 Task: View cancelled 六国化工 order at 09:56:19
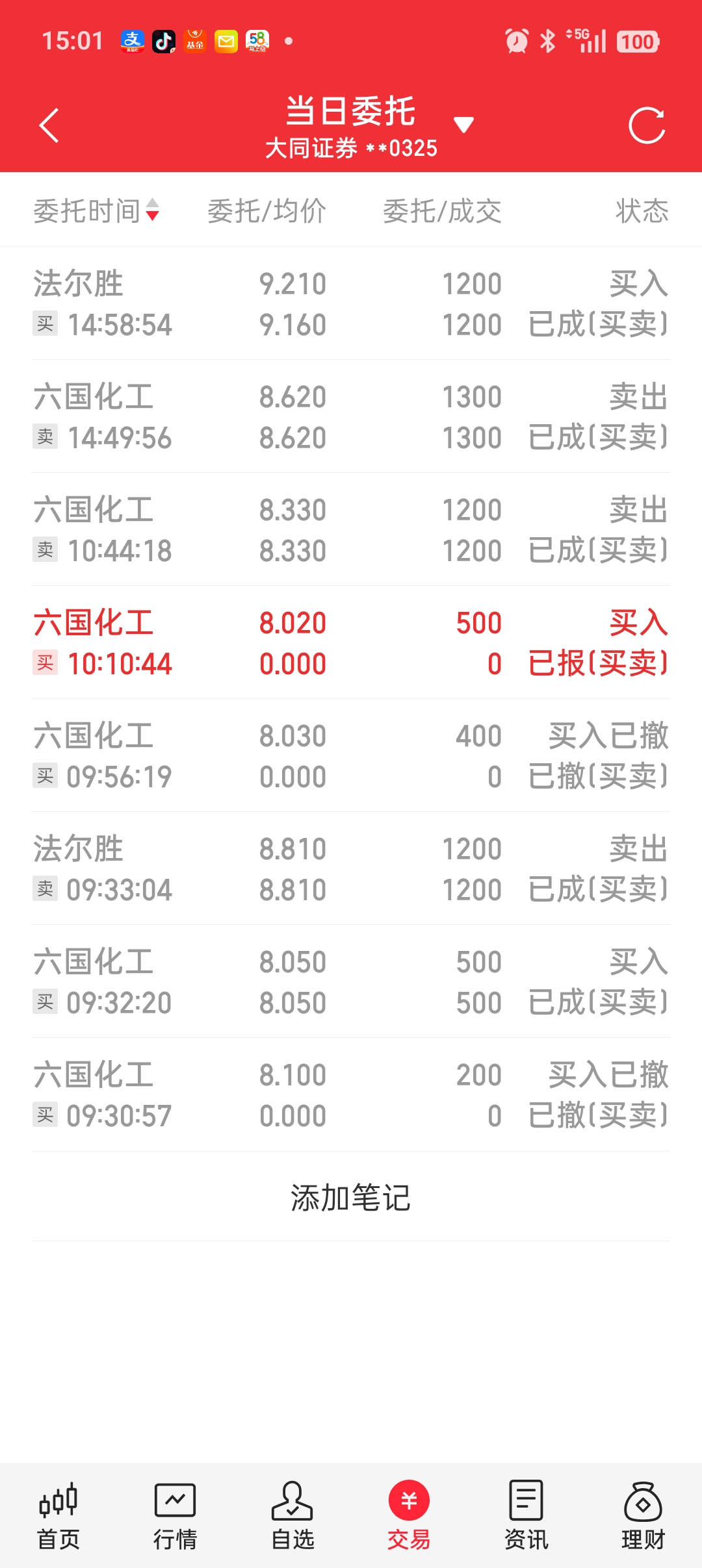351,756
